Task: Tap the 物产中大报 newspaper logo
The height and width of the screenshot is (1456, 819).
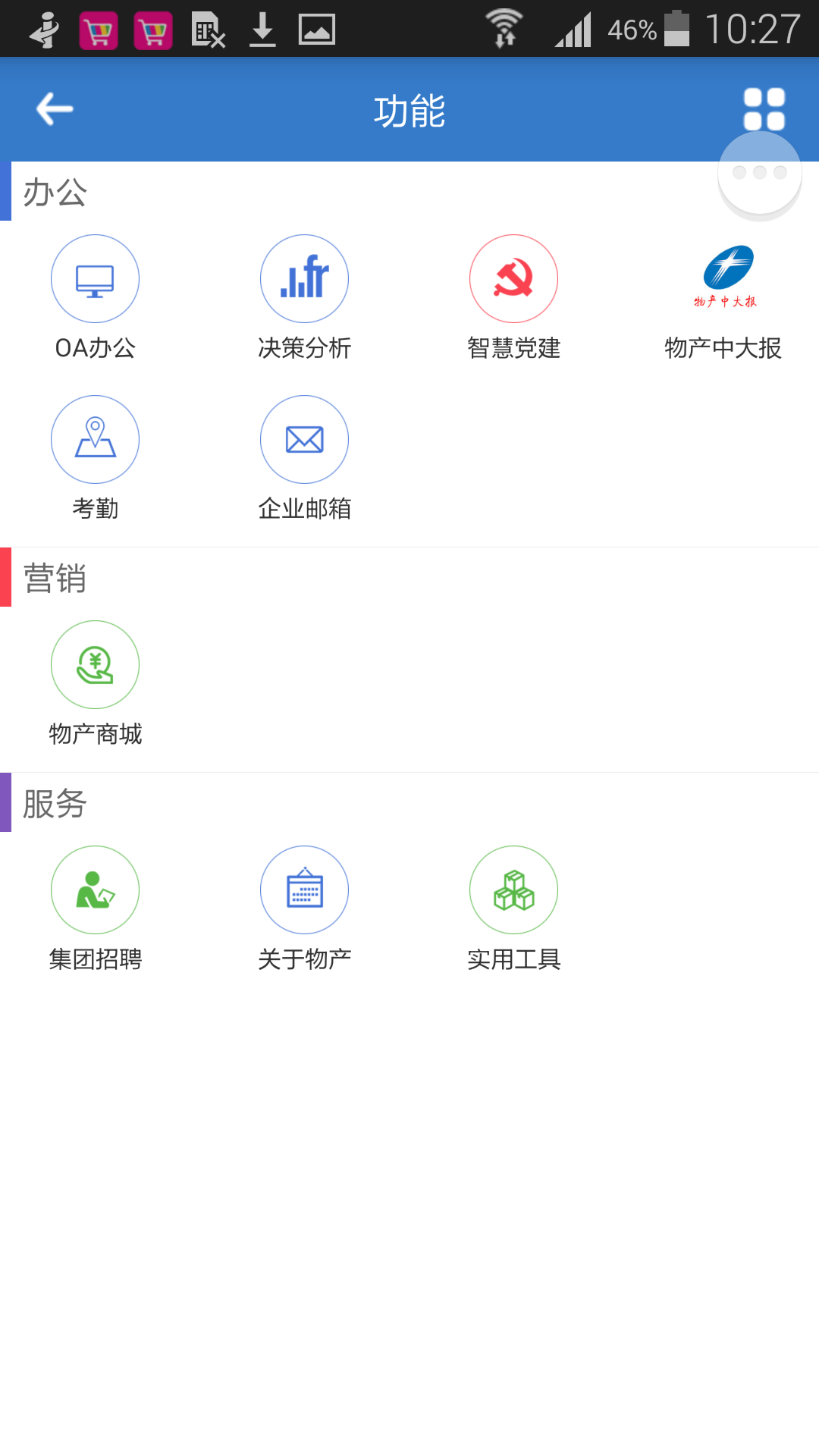Action: 723,278
